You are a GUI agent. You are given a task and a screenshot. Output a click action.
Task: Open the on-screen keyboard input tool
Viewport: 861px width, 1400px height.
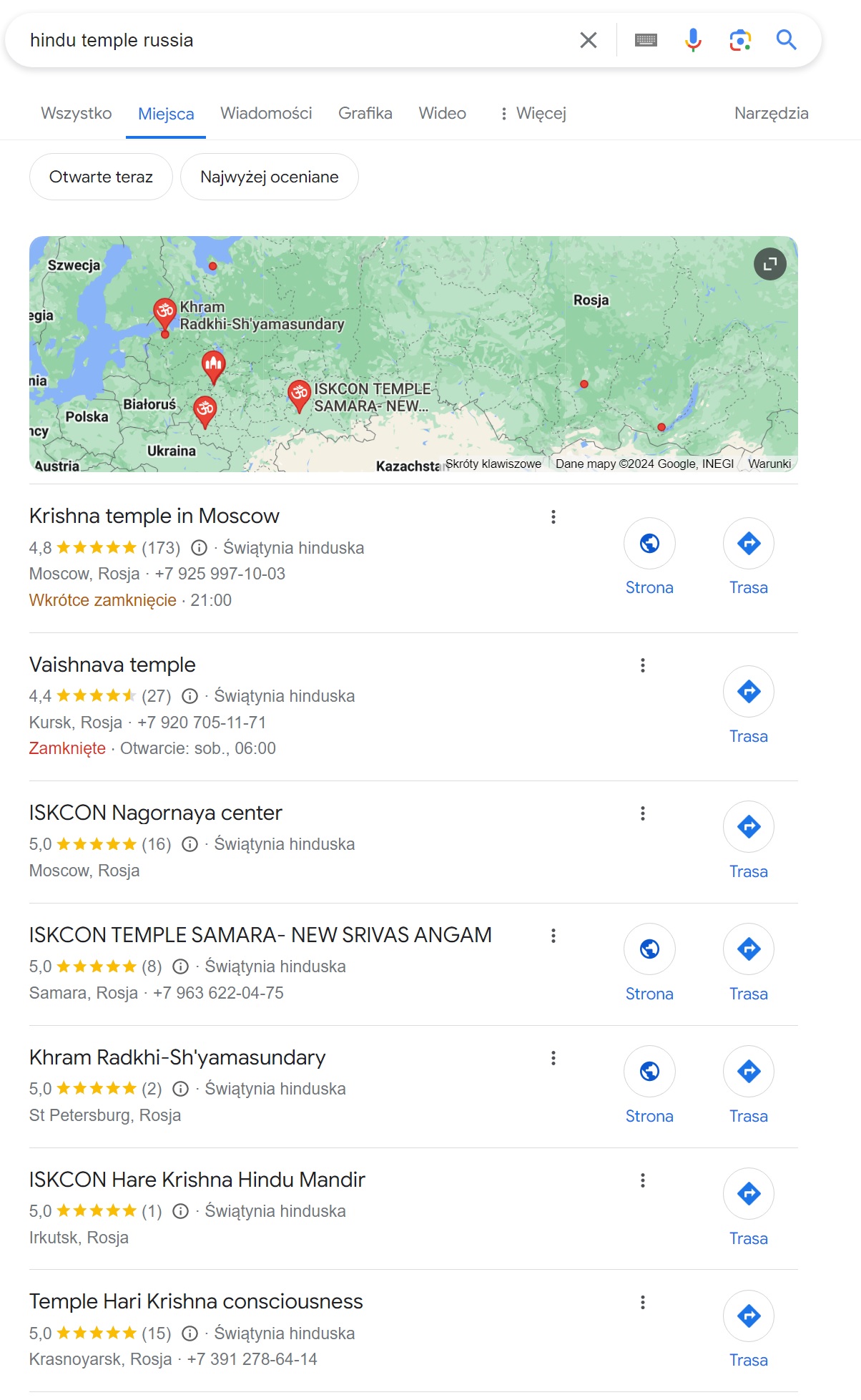646,40
